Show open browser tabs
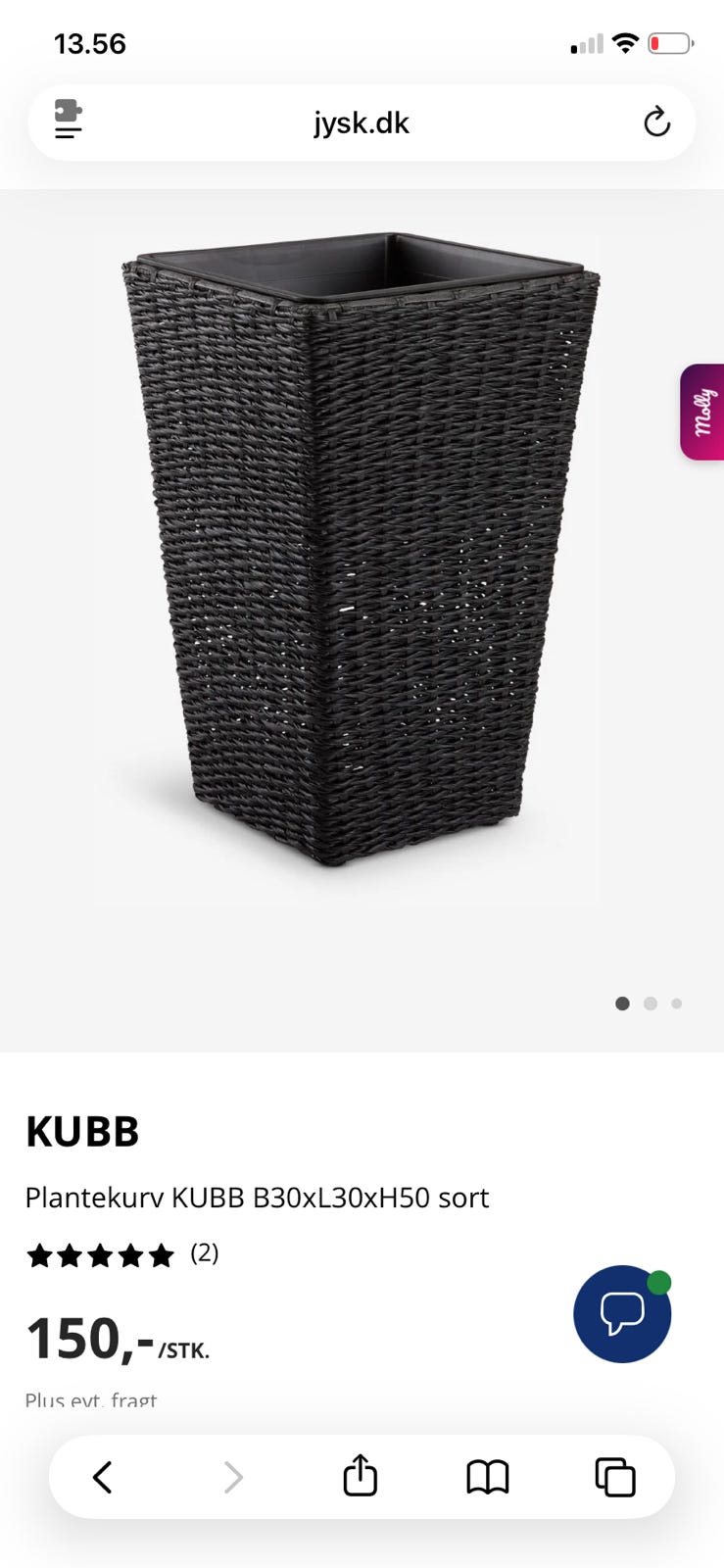 pos(615,1477)
